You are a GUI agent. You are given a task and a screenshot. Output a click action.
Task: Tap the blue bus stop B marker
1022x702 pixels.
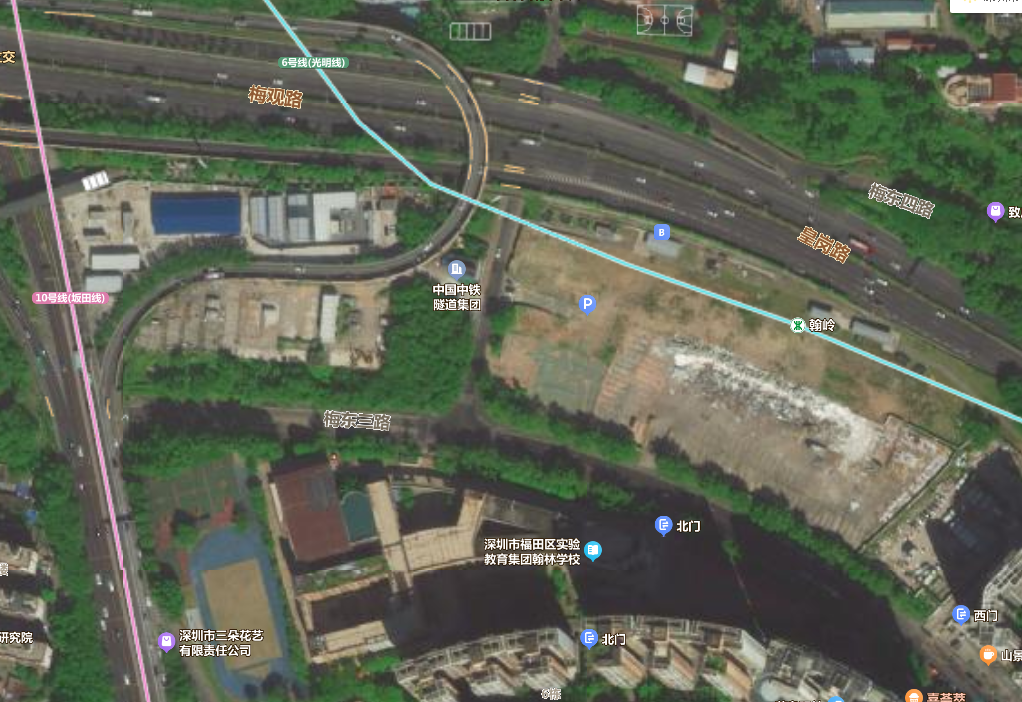tap(660, 232)
